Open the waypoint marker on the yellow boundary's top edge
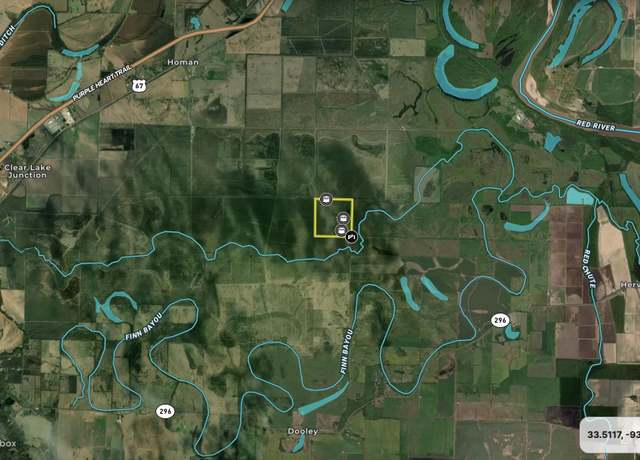Screen dimensions: 640x460 click(x=326, y=199)
